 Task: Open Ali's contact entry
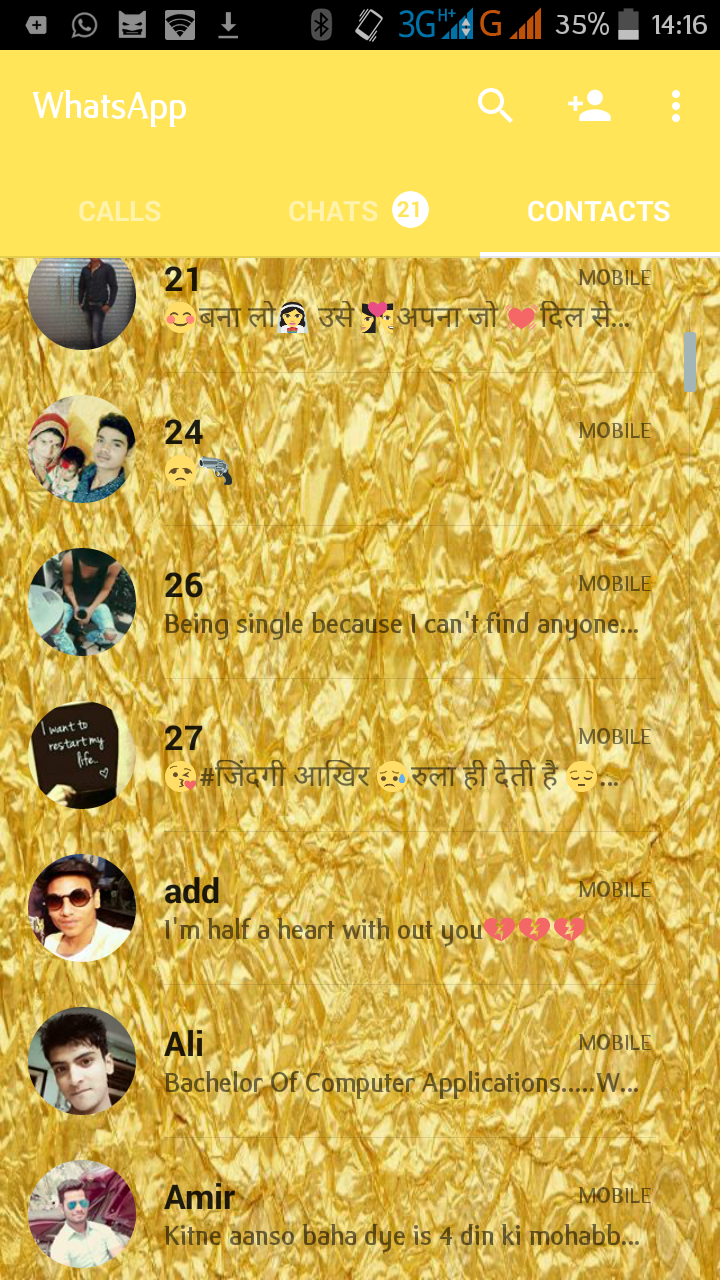pos(400,1064)
